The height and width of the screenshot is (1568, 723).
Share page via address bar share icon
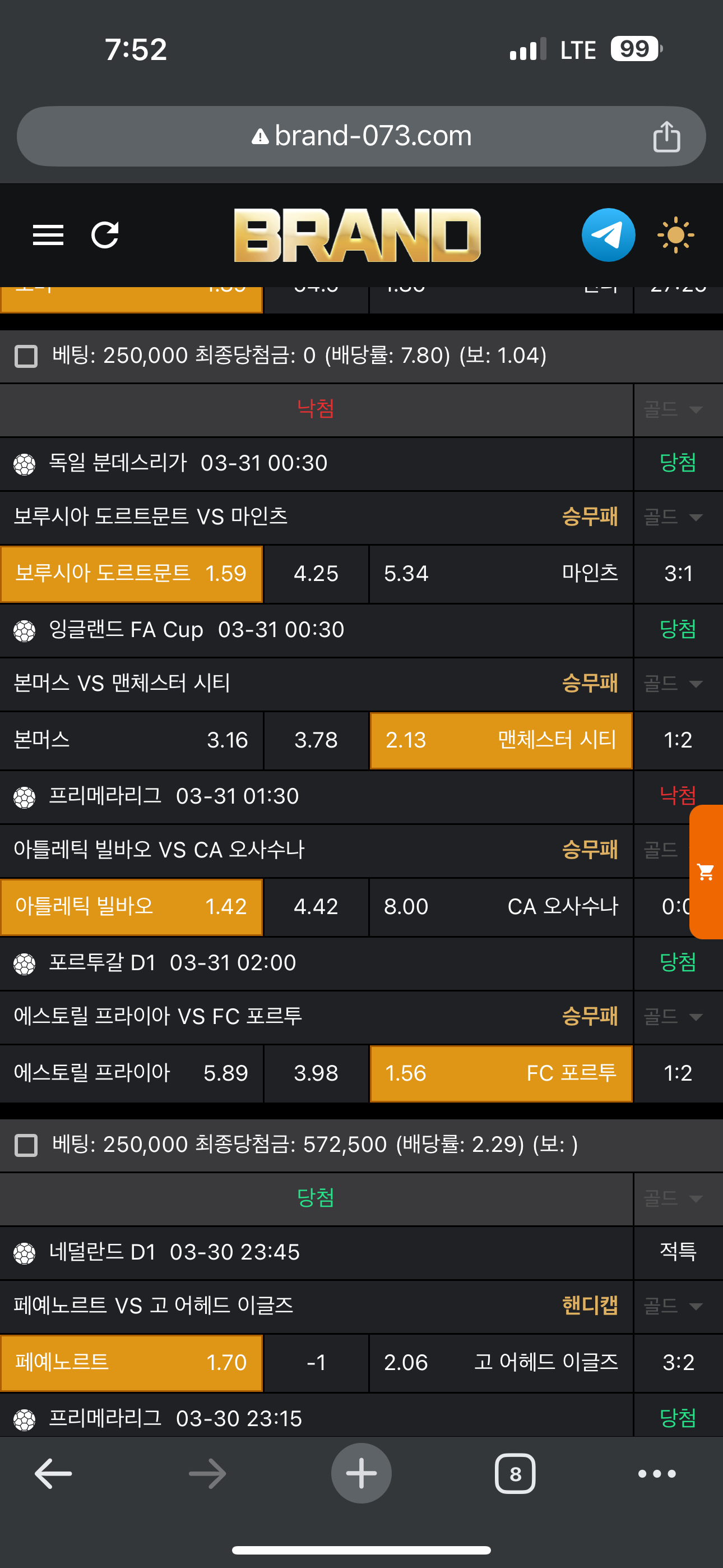(x=666, y=136)
